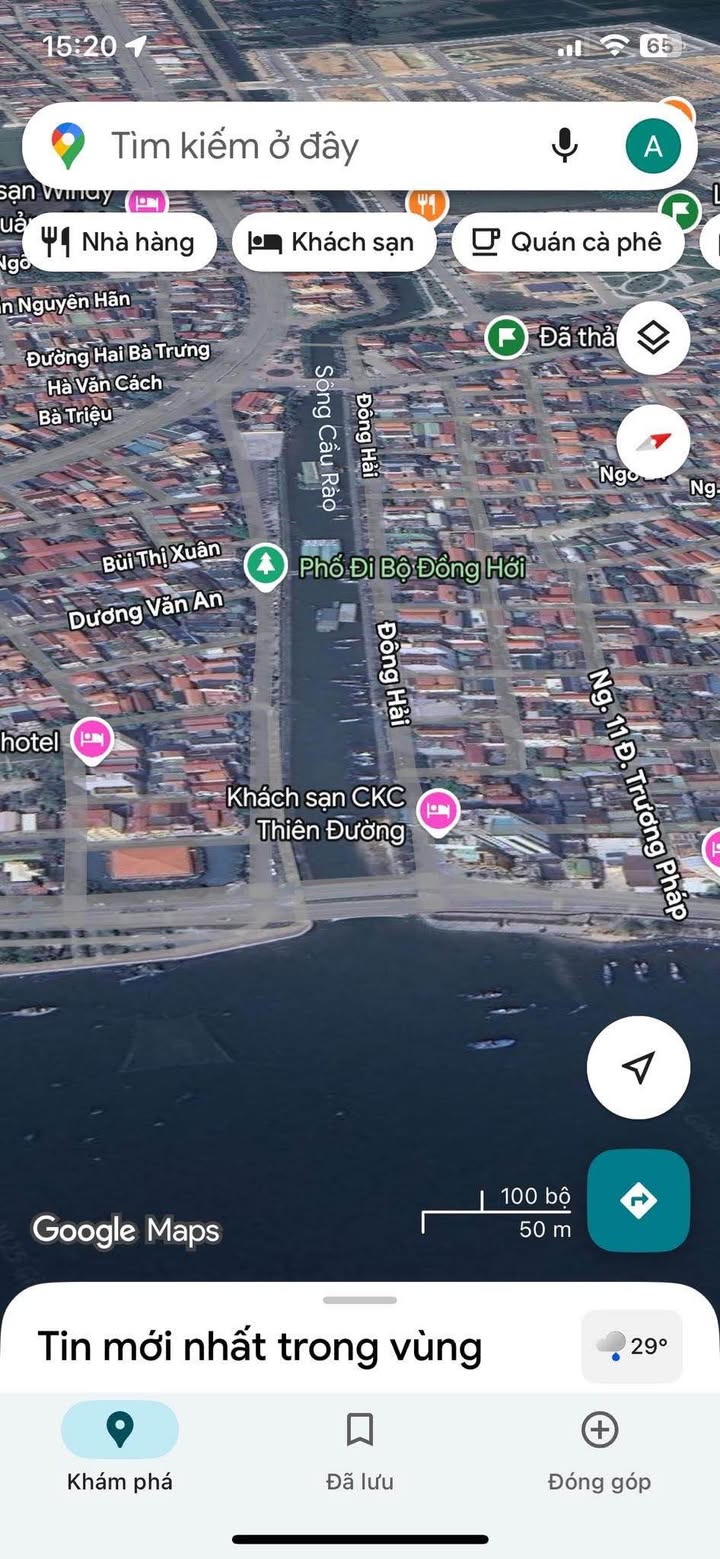Select the 'Khách sạn' chip

pyautogui.click(x=334, y=242)
